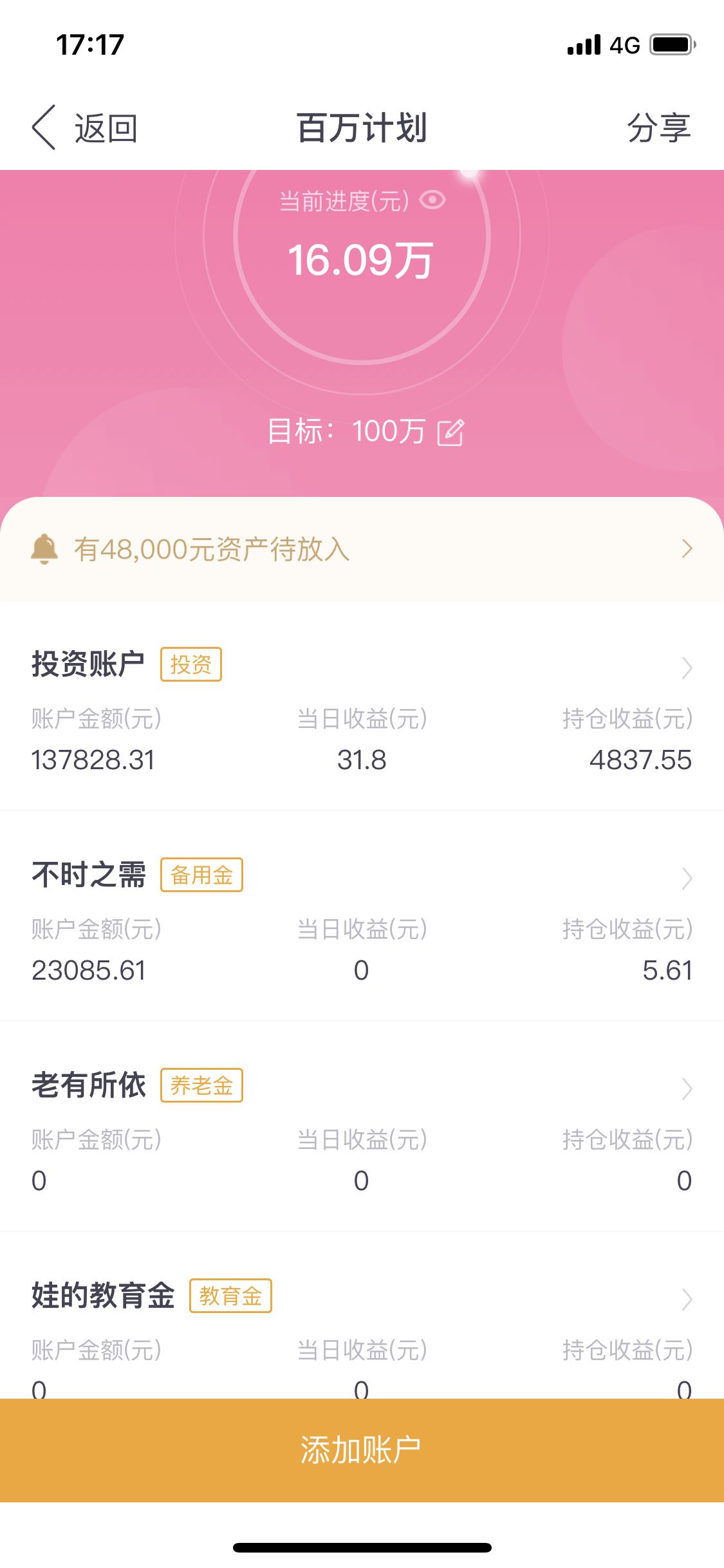
Task: View the 老有所依 pension account
Action: (362, 1127)
